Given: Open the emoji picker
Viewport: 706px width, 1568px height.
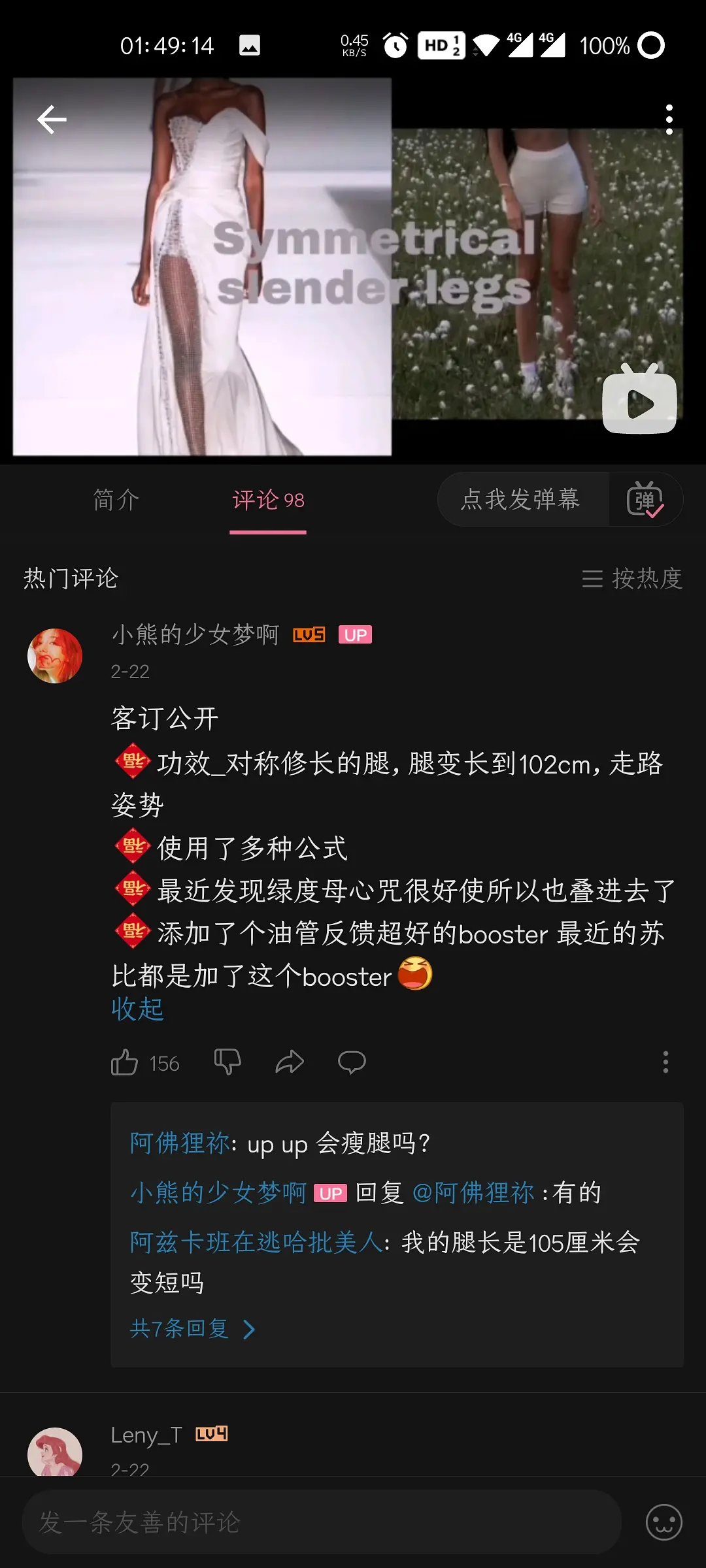Looking at the screenshot, I should (x=664, y=1522).
